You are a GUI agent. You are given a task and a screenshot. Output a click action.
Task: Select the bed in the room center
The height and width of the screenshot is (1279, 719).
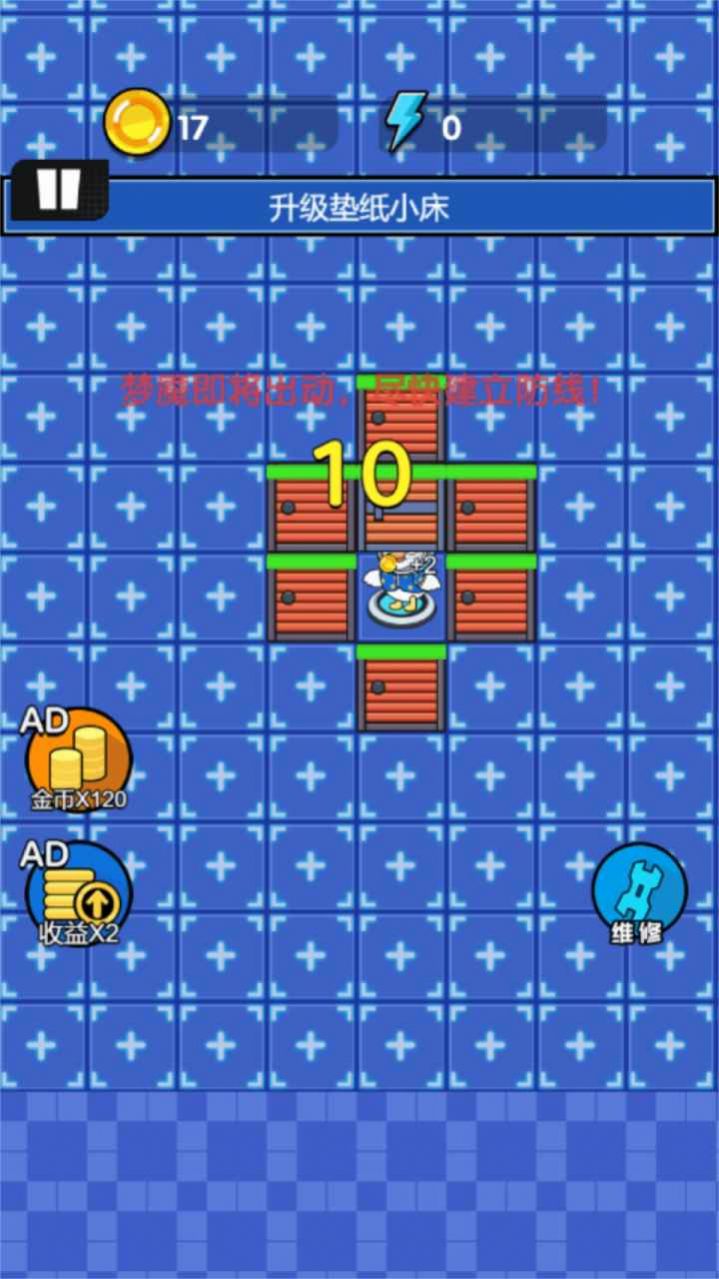click(x=400, y=595)
